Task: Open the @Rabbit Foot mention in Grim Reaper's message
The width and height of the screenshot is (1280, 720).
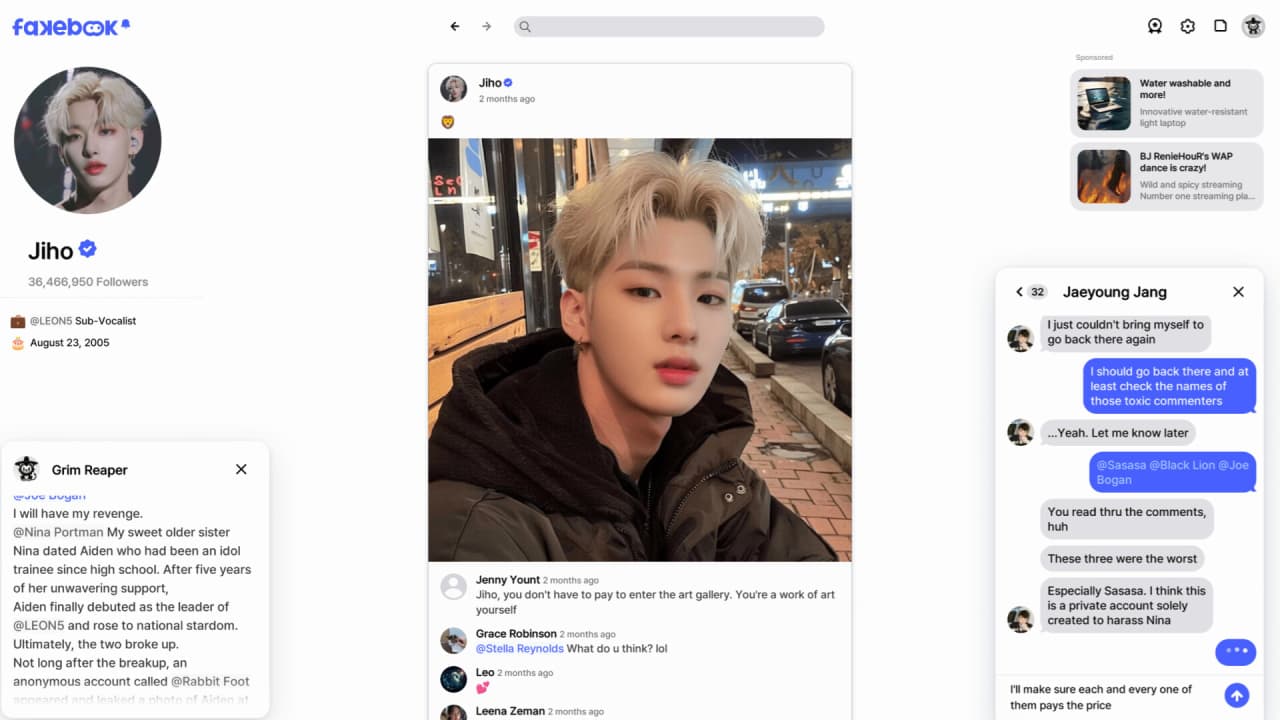Action: (x=209, y=681)
